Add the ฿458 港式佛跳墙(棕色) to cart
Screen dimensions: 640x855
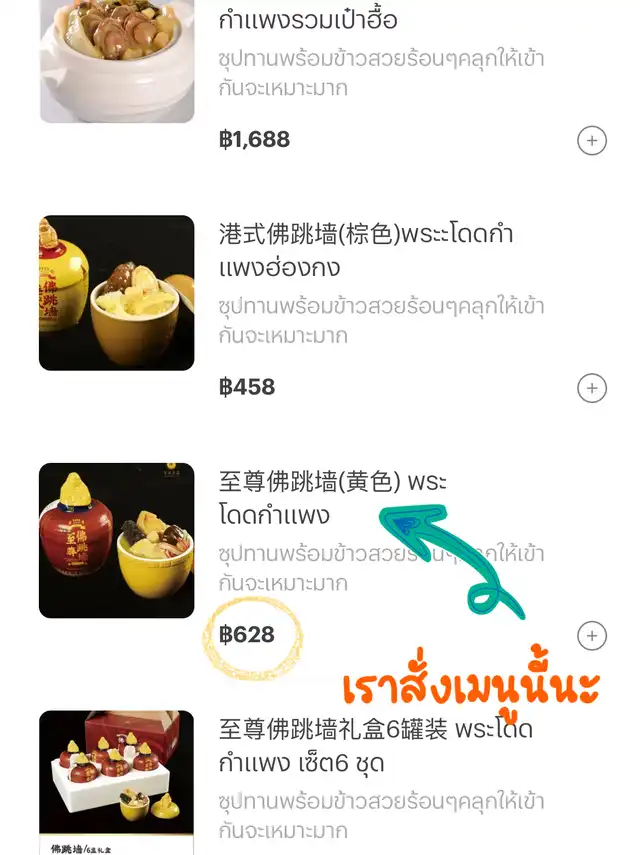[592, 388]
